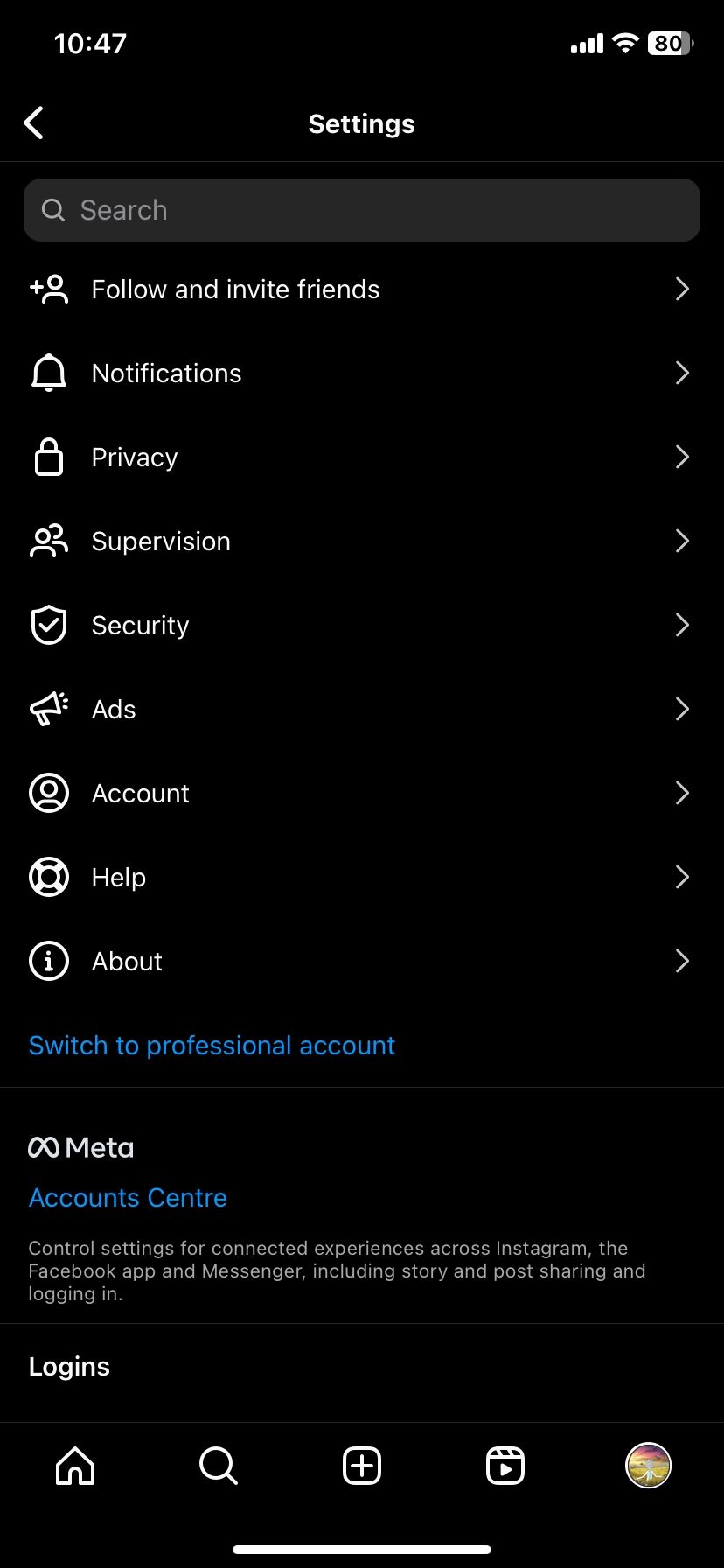Open the Notifications bell icon
Screen dimensions: 724x1568
(49, 373)
